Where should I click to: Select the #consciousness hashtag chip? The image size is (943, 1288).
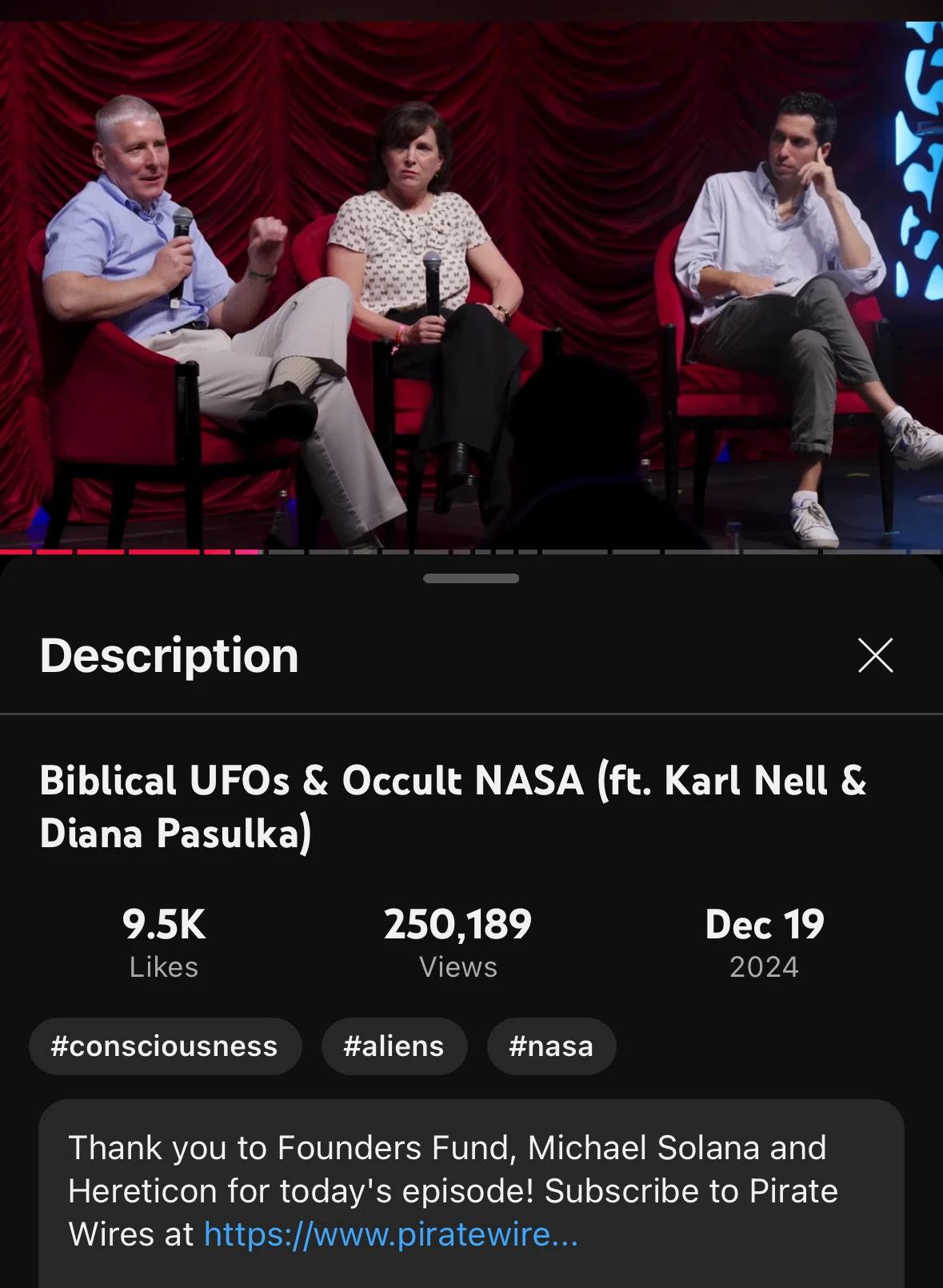(x=165, y=1046)
